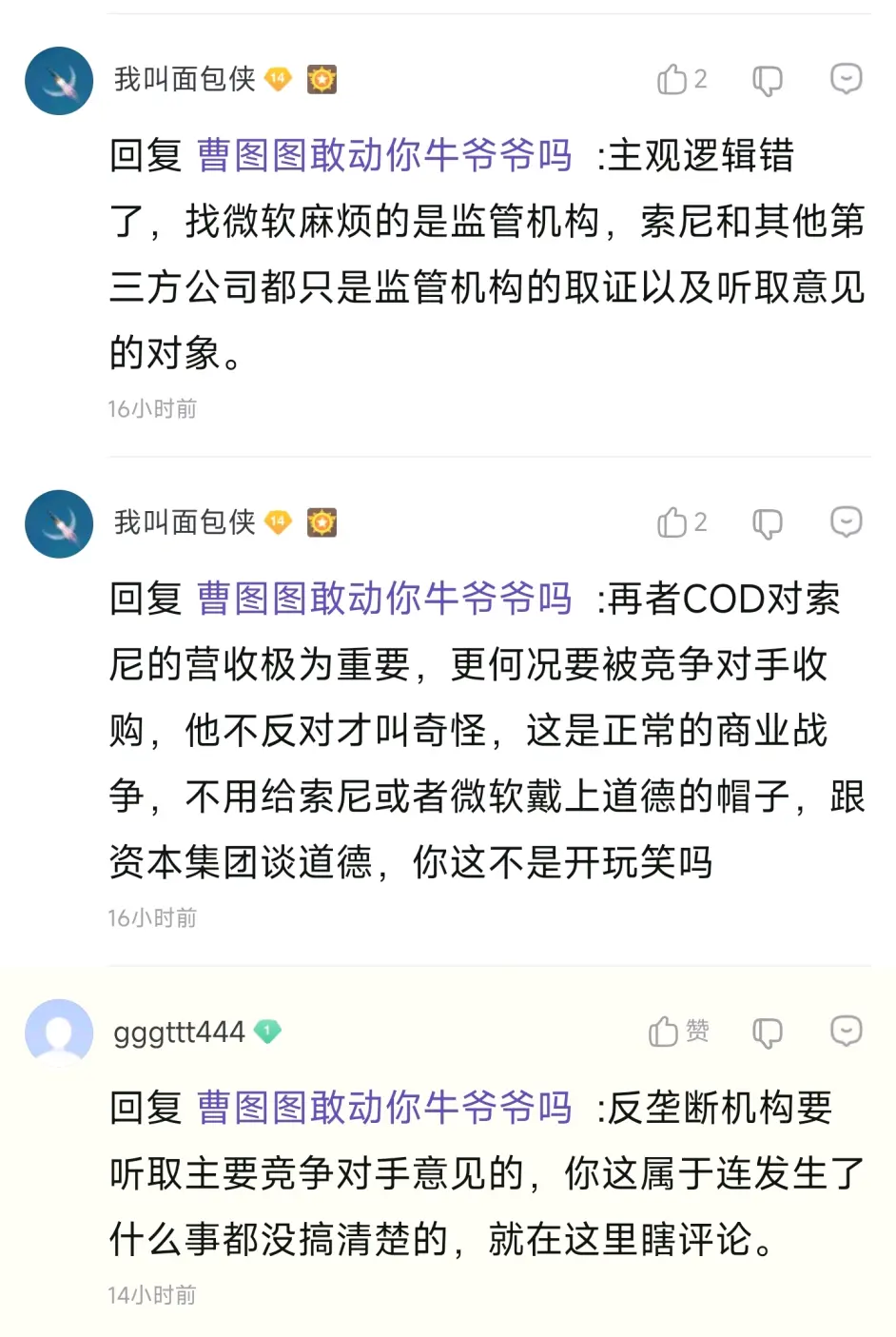Dislike 我叫面包侠's comment about 主观逻辑错了
This screenshot has height=1337, width=896.
pos(767,81)
